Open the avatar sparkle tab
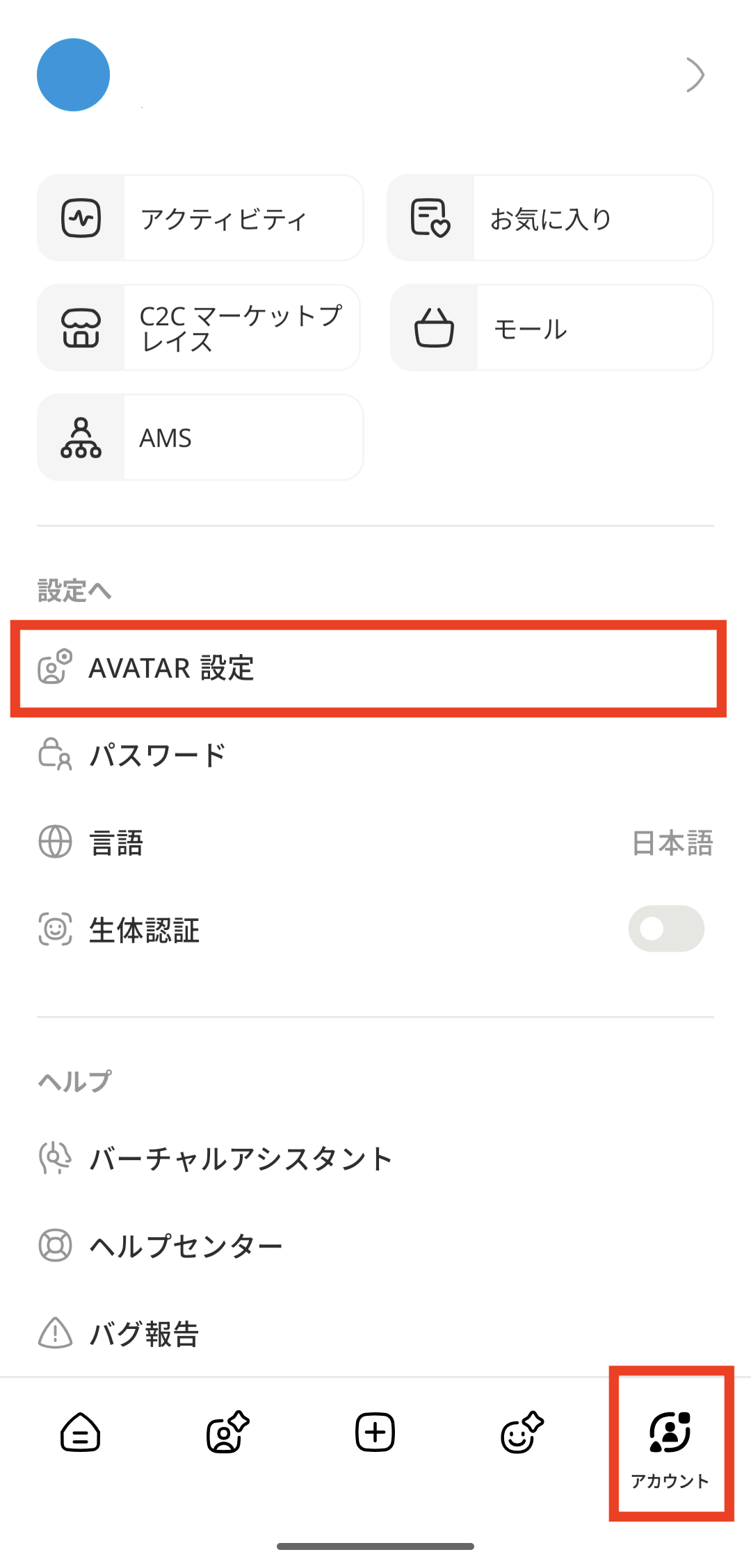 (228, 1432)
